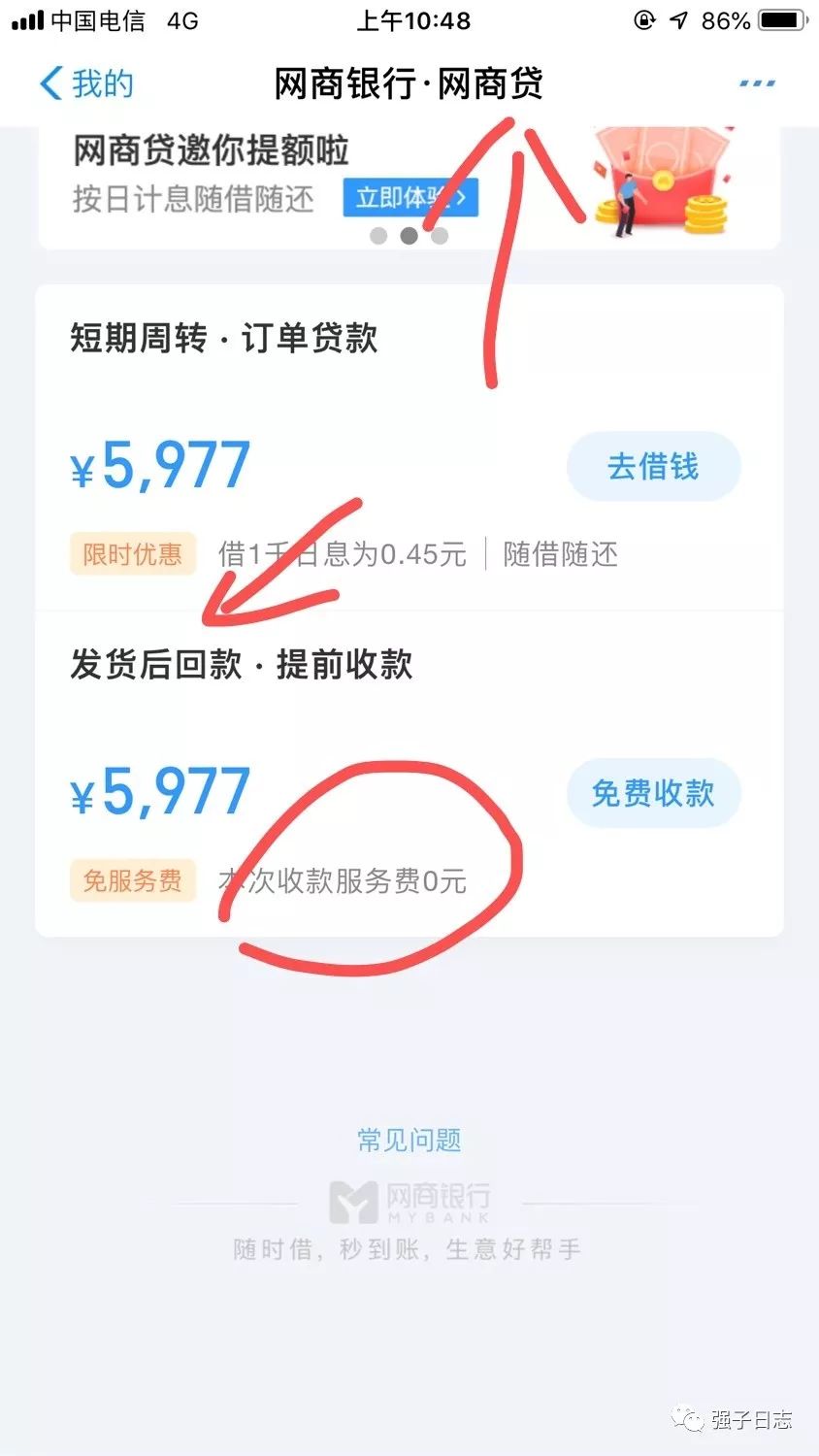
Task: Select the 限时优惠 promotional tag
Action: tap(133, 553)
